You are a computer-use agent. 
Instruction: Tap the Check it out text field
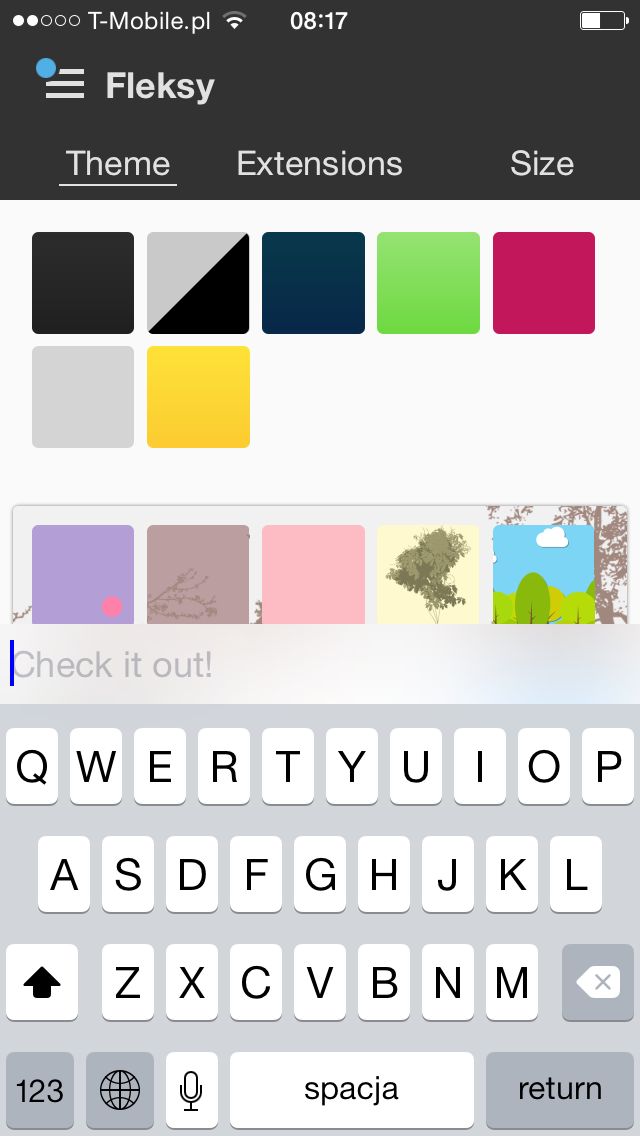[x=320, y=664]
